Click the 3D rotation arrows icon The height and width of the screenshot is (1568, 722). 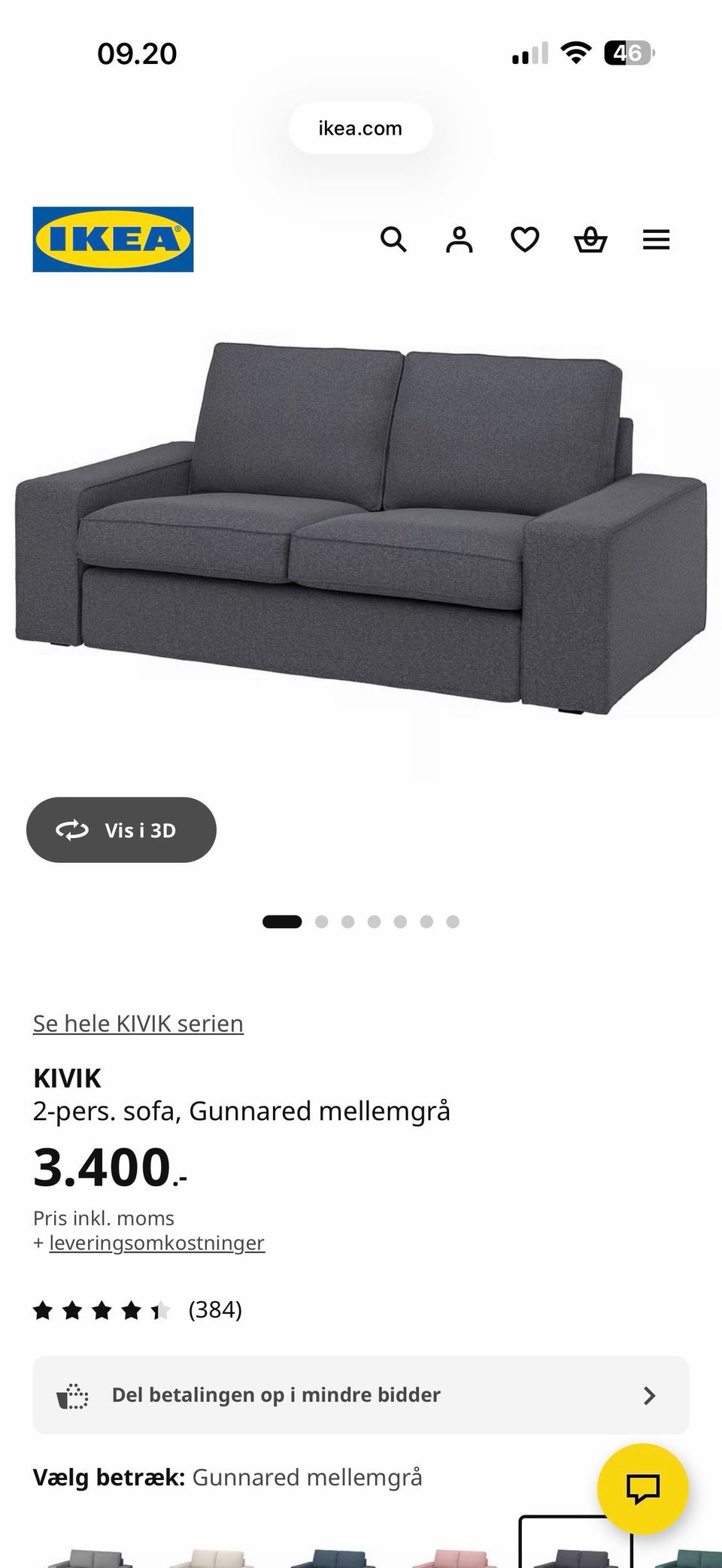[71, 830]
